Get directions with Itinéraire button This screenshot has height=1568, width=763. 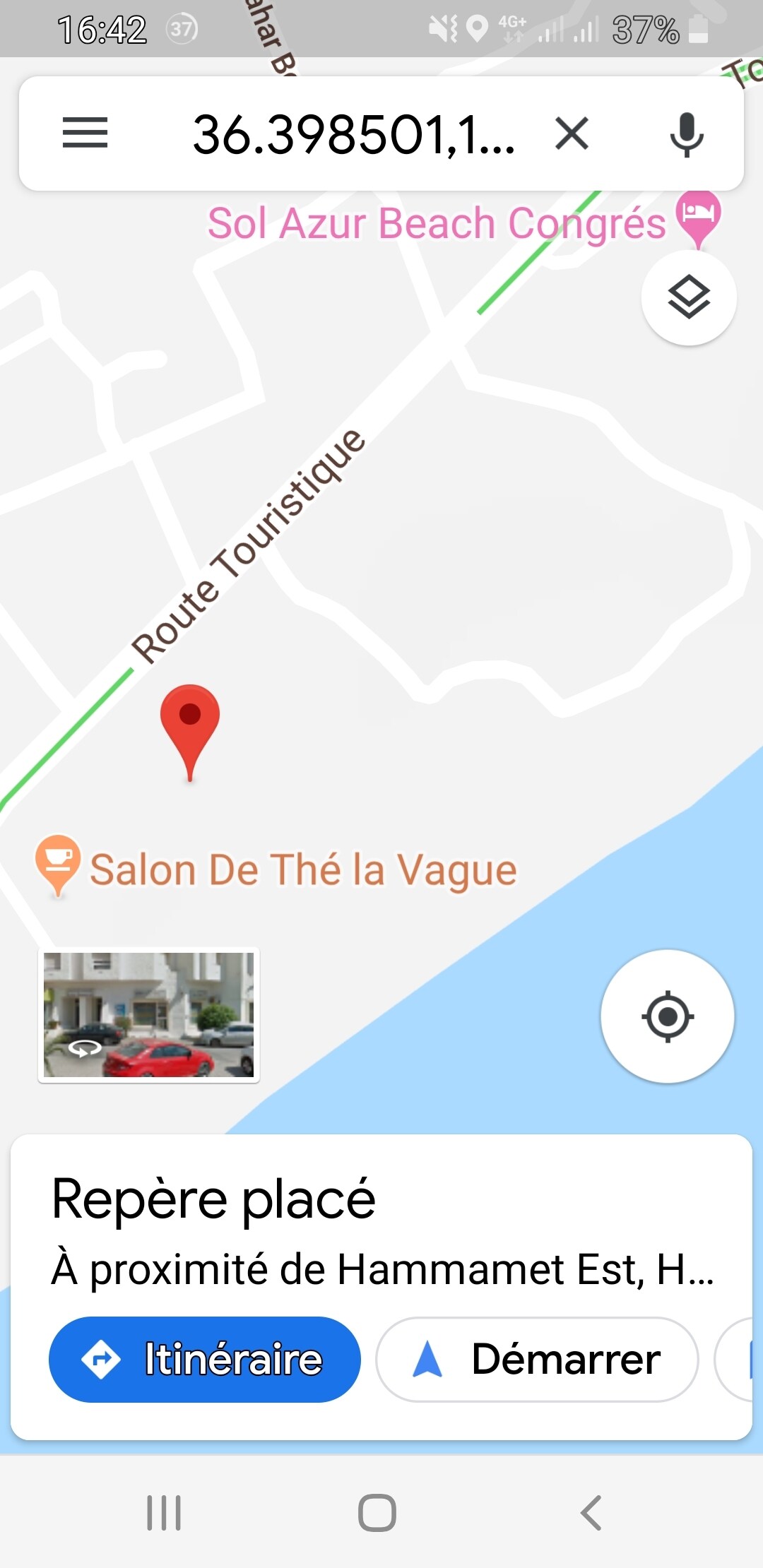204,1359
